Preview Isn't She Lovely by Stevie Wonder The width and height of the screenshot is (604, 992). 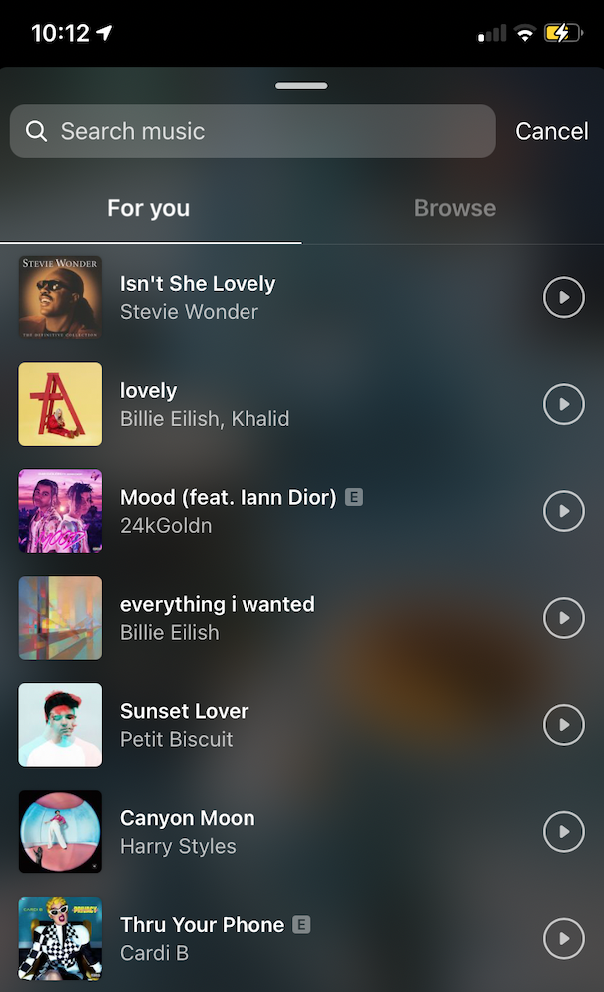pyautogui.click(x=563, y=298)
